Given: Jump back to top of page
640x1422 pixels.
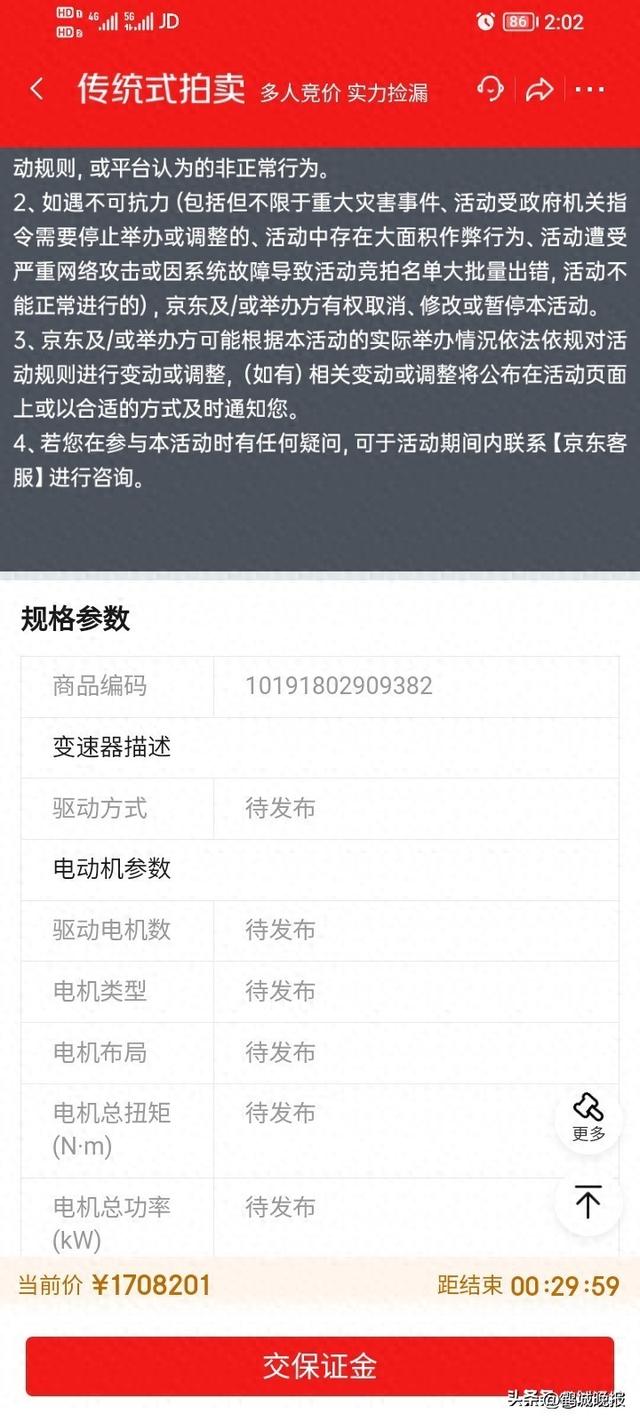Looking at the screenshot, I should point(588,1201).
